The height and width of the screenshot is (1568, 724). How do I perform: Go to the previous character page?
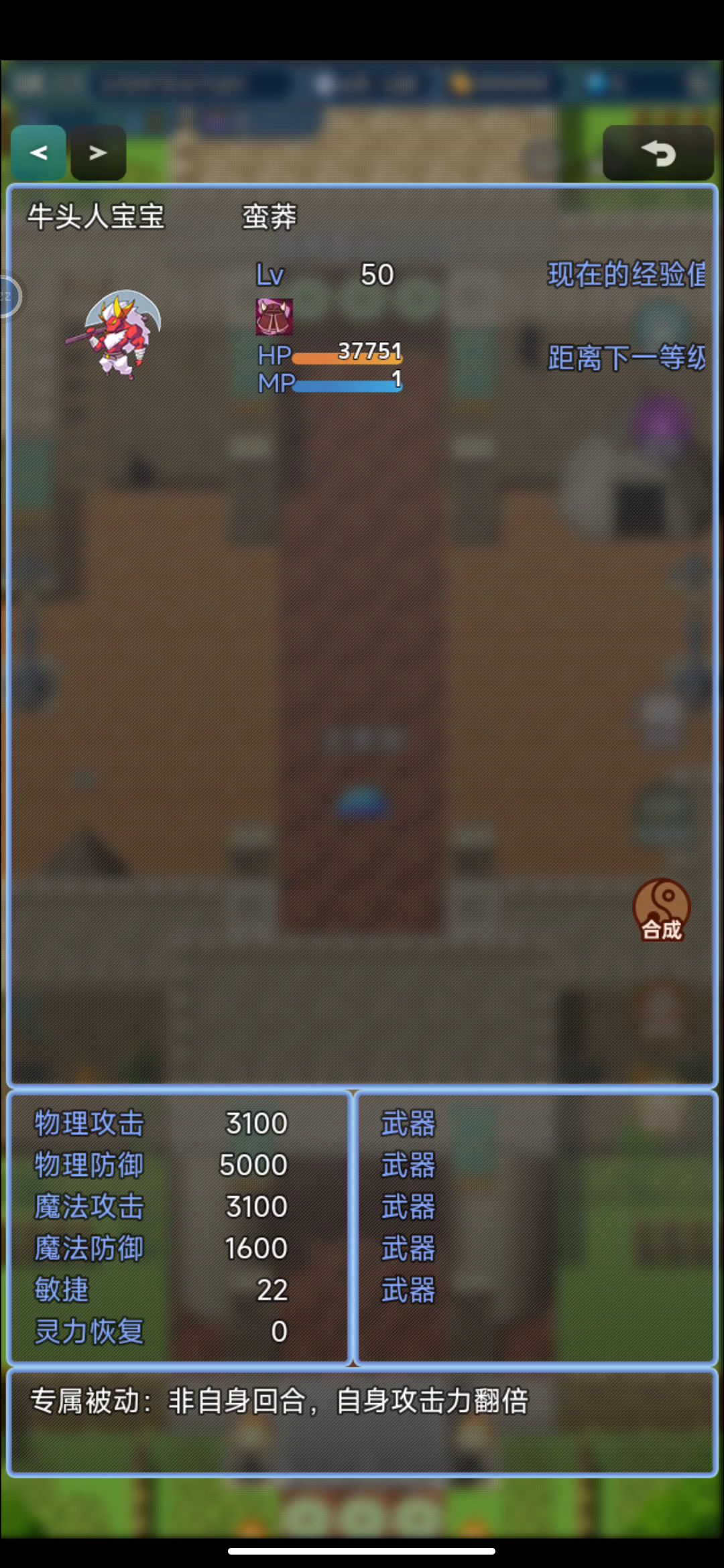coord(38,153)
